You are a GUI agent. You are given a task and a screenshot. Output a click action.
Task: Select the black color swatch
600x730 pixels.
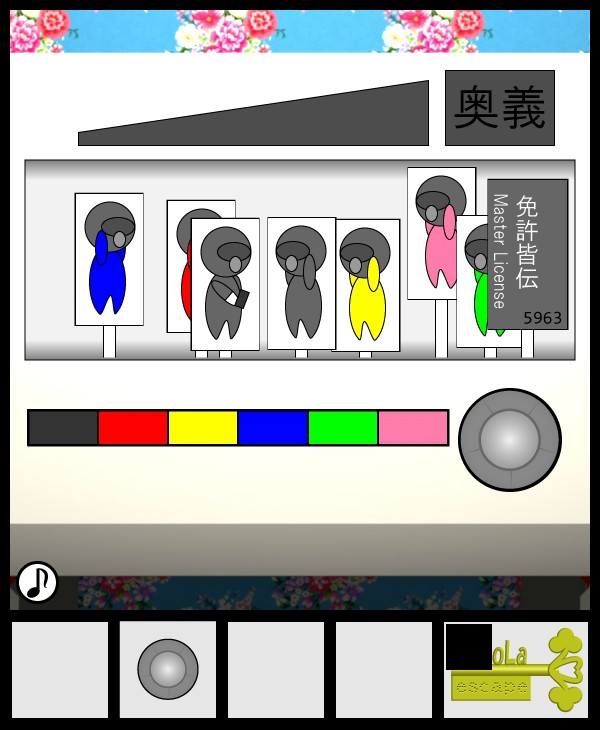point(63,427)
